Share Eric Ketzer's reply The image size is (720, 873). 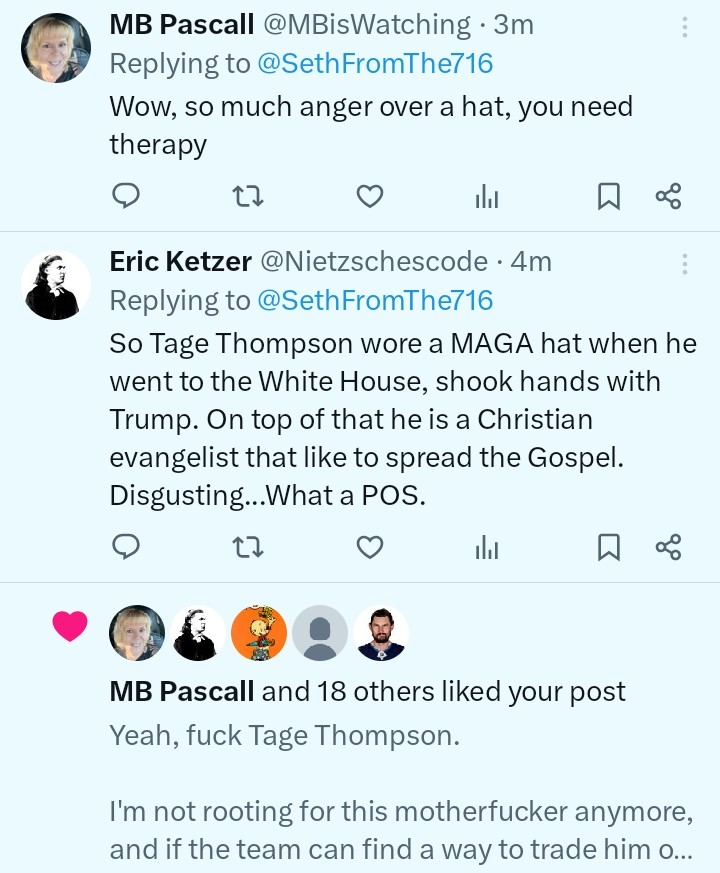[x=668, y=546]
